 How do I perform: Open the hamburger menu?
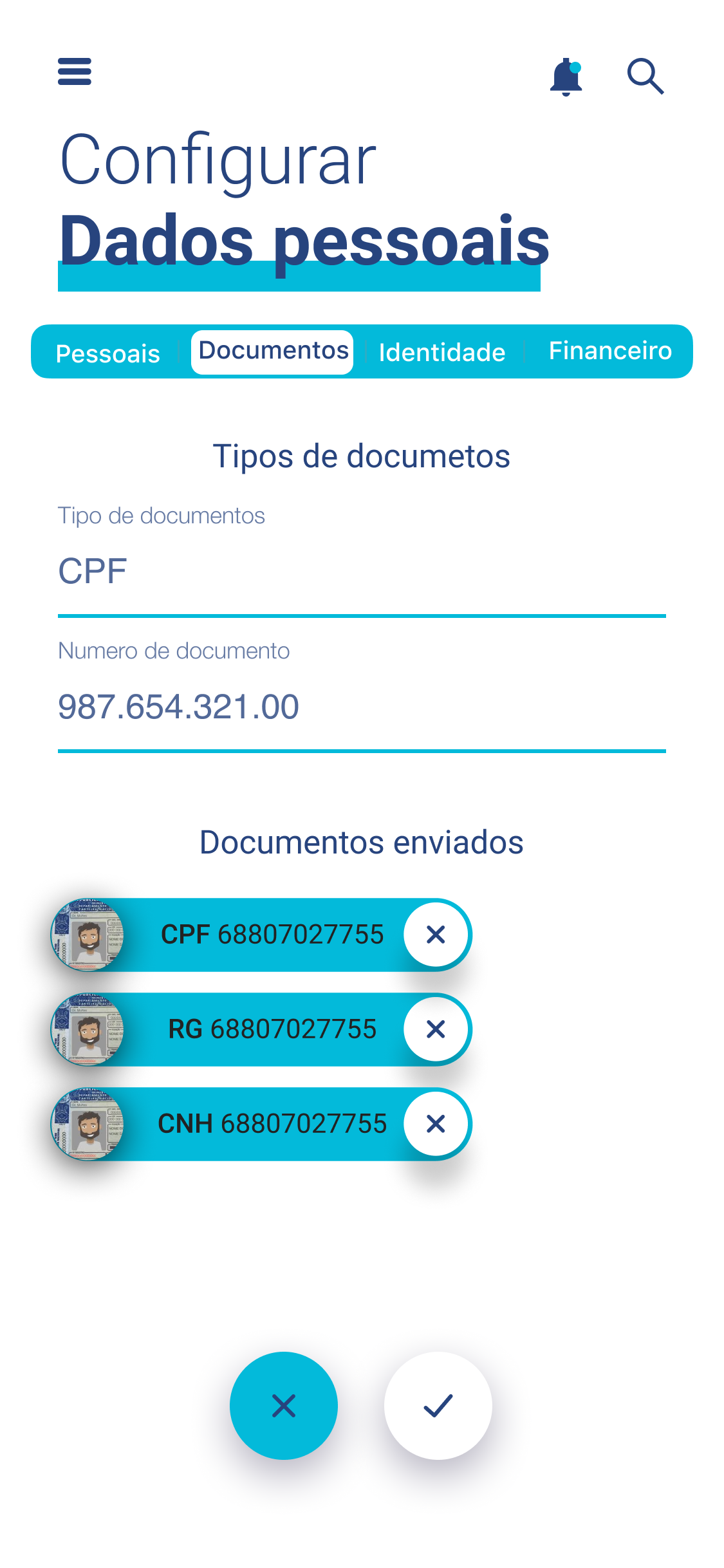[75, 71]
